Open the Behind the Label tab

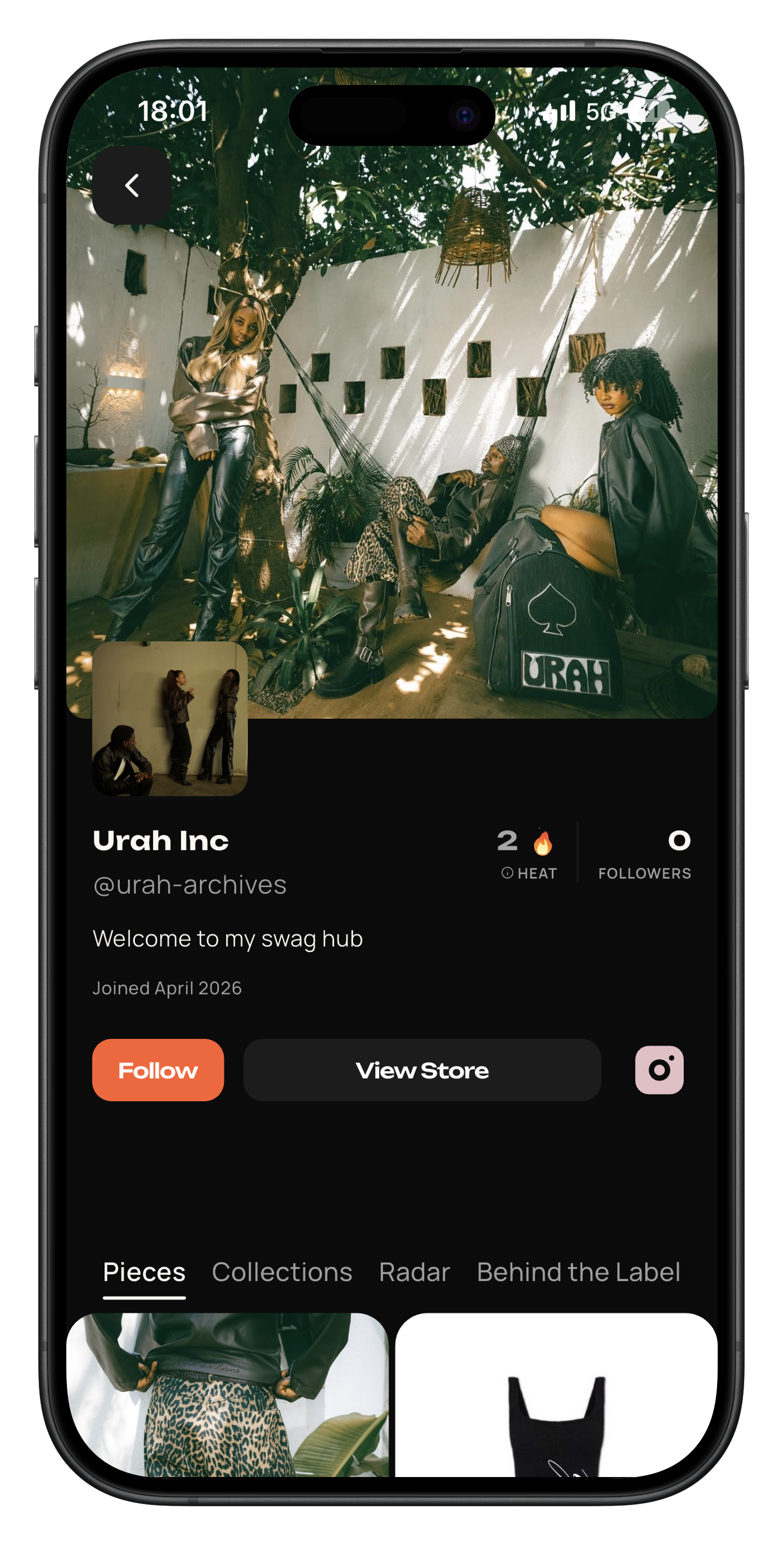click(x=578, y=1272)
